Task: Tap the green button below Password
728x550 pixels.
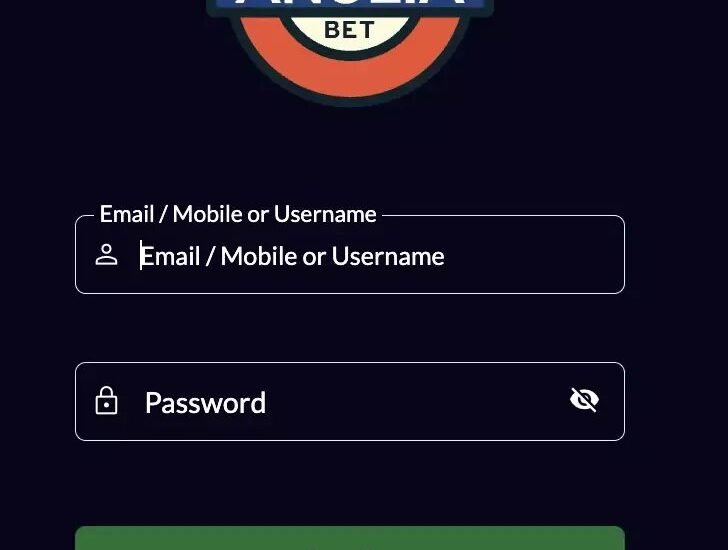Action: click(x=350, y=538)
